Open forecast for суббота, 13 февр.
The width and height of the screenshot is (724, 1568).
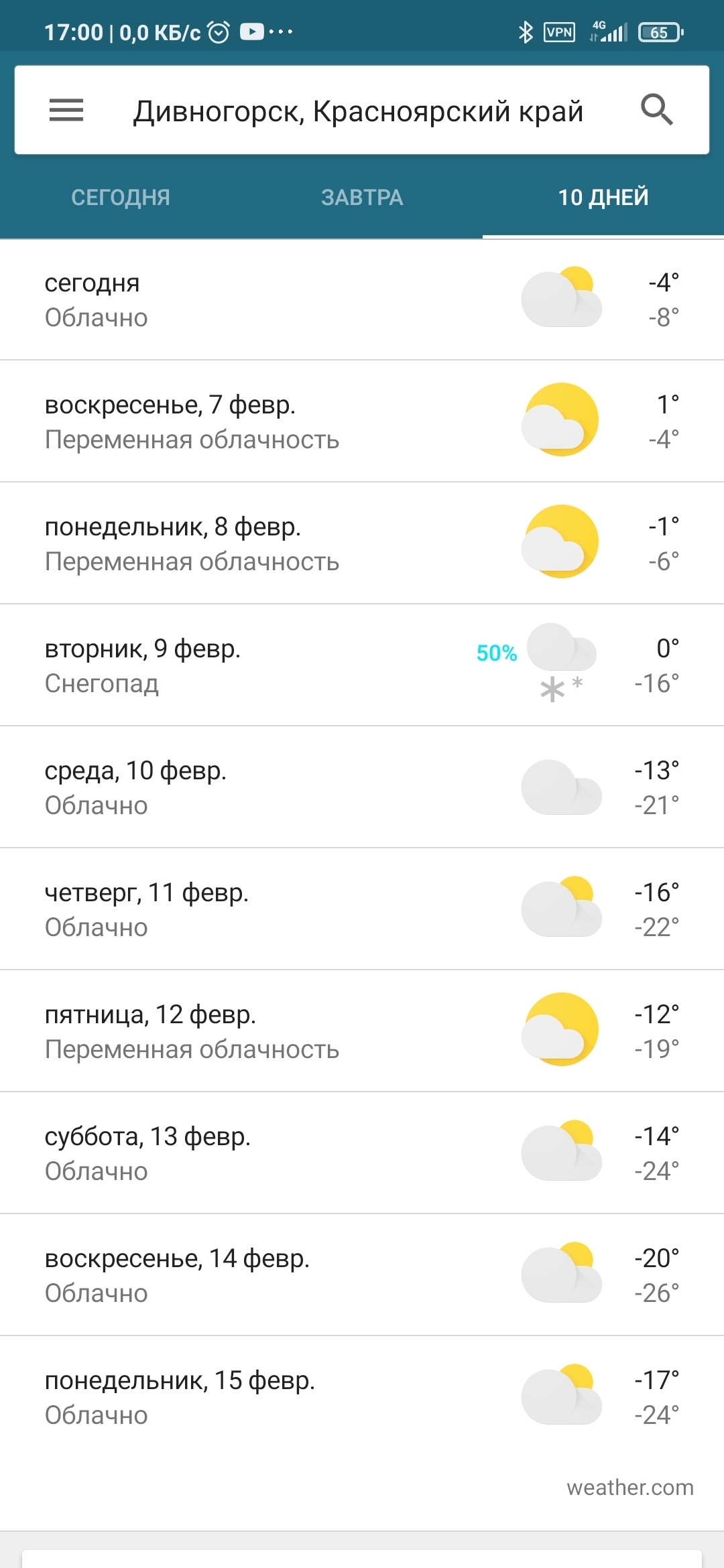pos(362,1154)
